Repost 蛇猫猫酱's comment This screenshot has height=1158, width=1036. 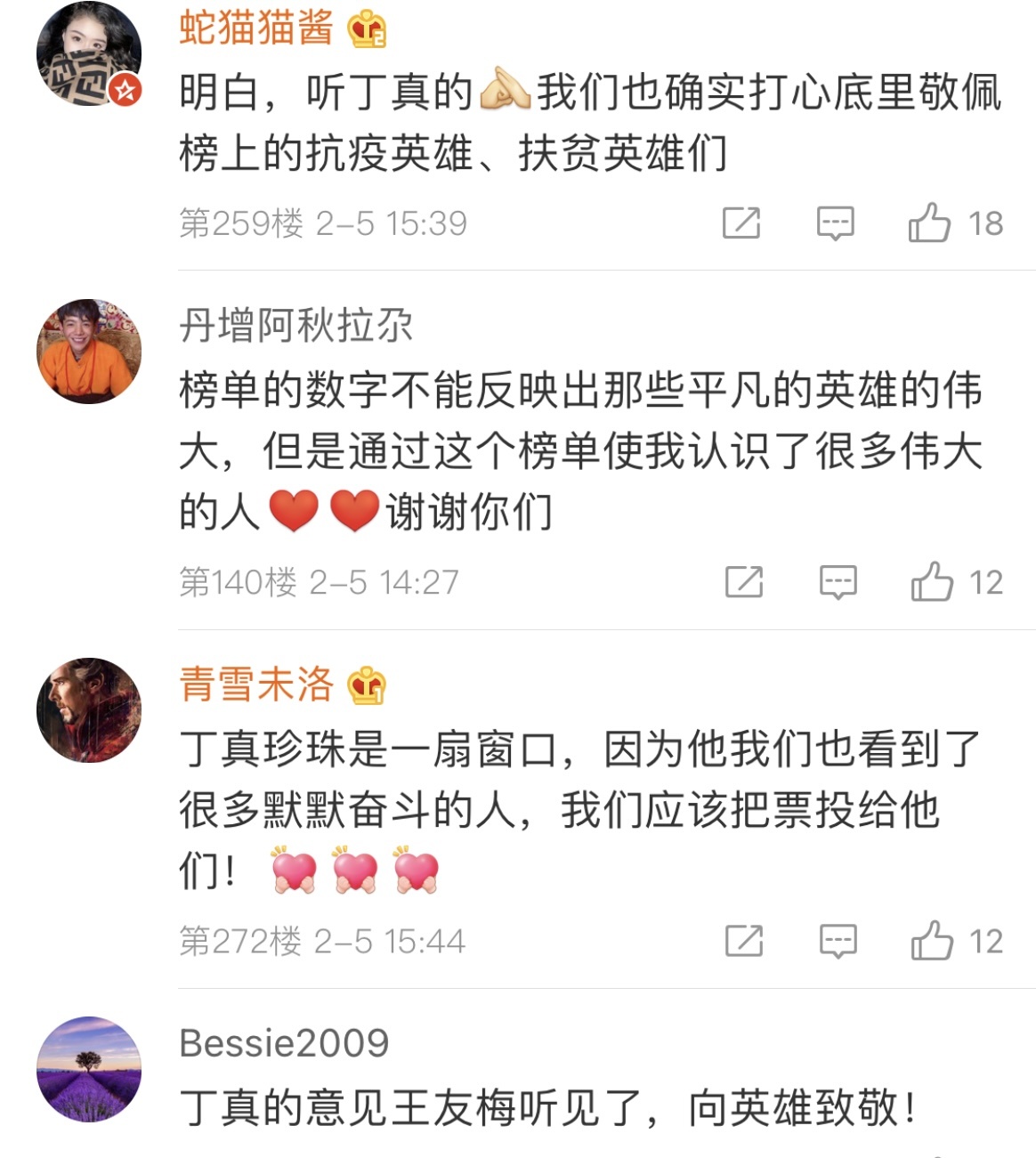point(741,223)
